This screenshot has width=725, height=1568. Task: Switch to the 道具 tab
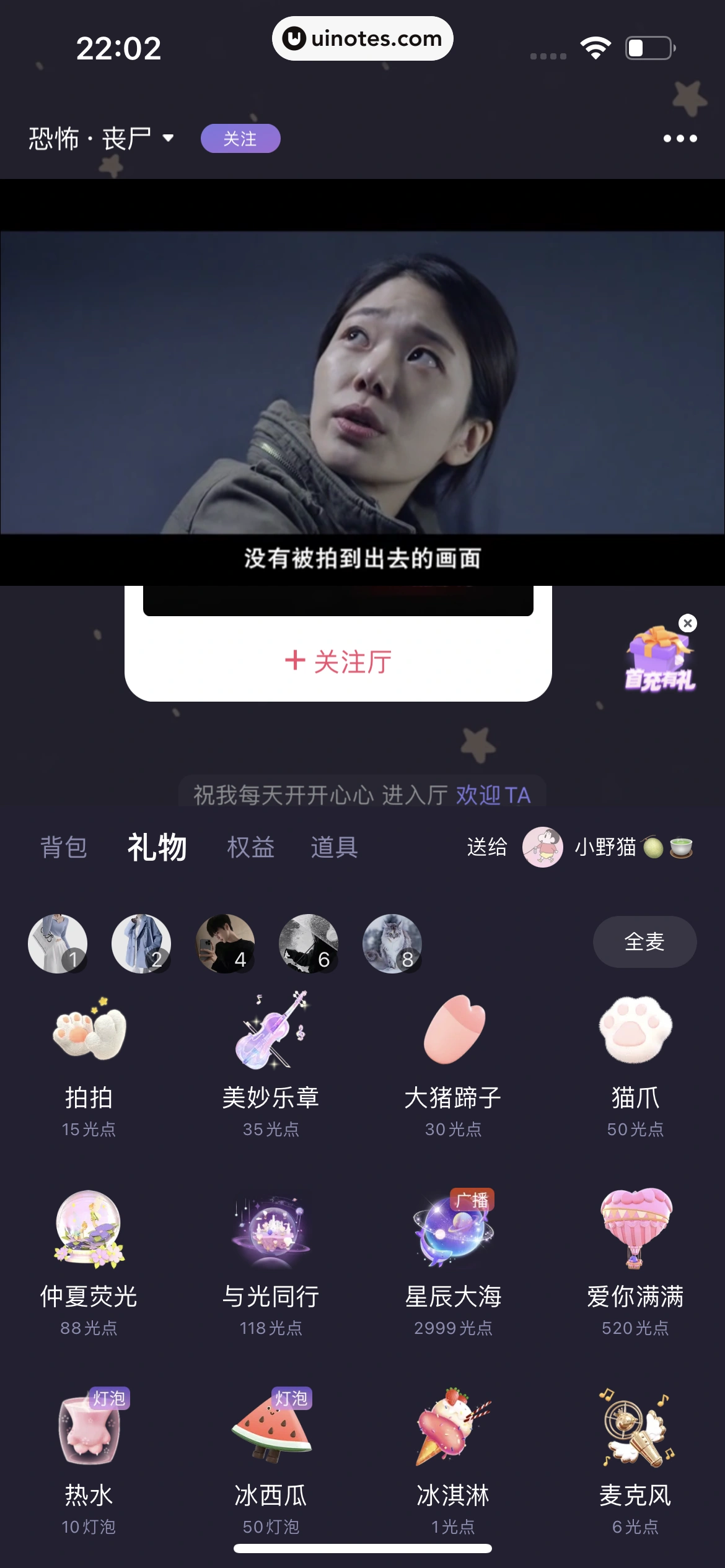coord(334,847)
